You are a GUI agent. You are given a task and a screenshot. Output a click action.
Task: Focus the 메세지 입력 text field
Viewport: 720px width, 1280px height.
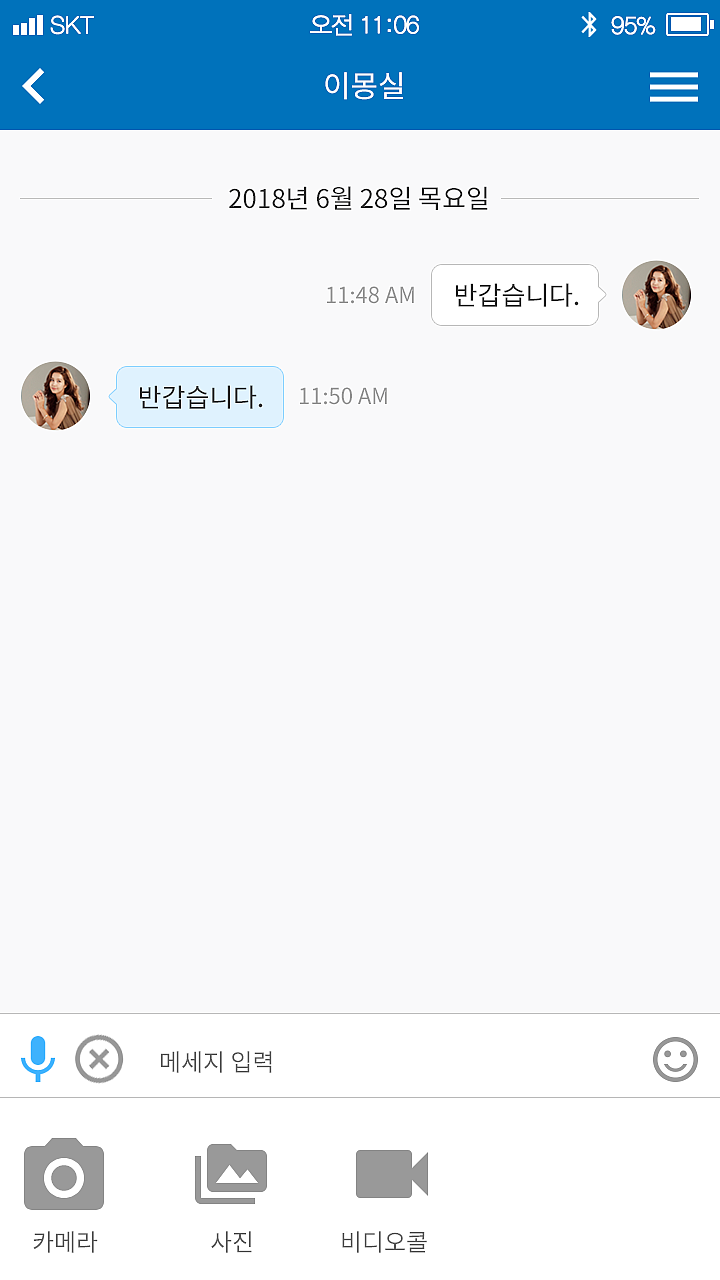pyautogui.click(x=390, y=1061)
